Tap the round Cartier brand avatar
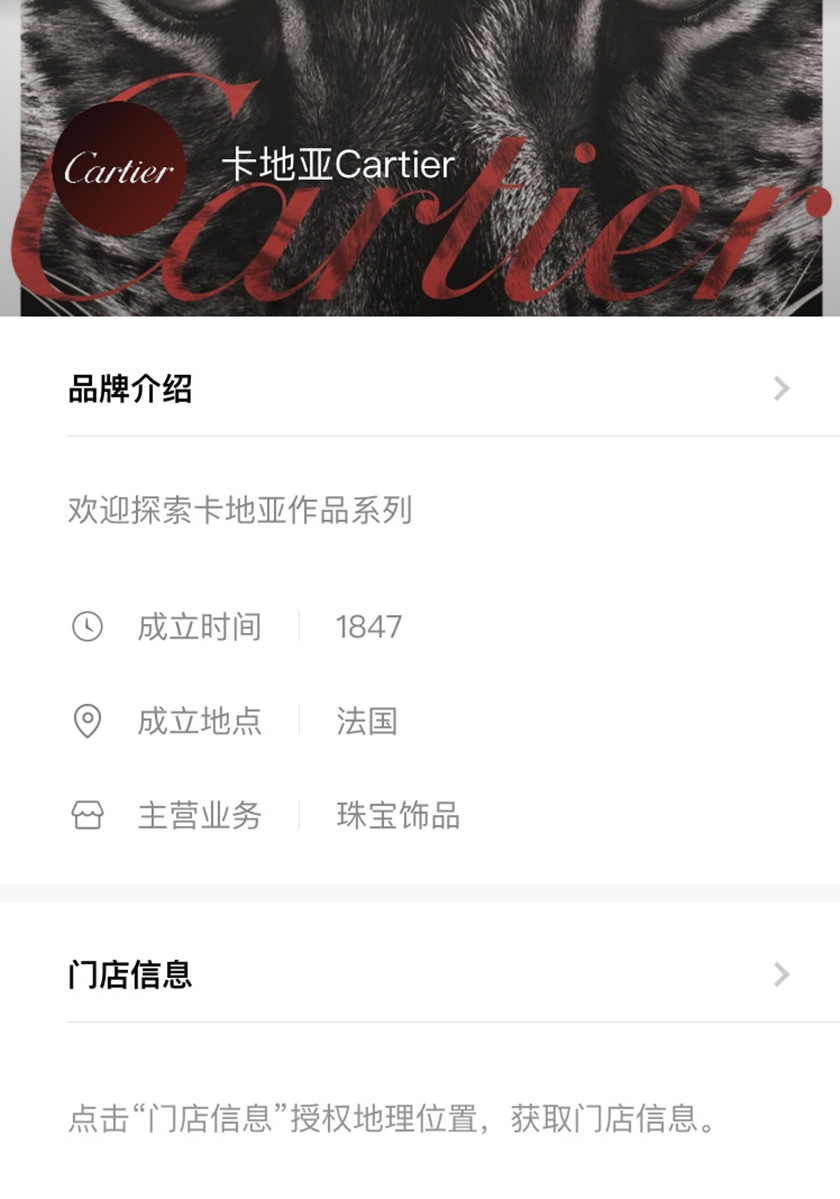The height and width of the screenshot is (1199, 840). tap(119, 169)
